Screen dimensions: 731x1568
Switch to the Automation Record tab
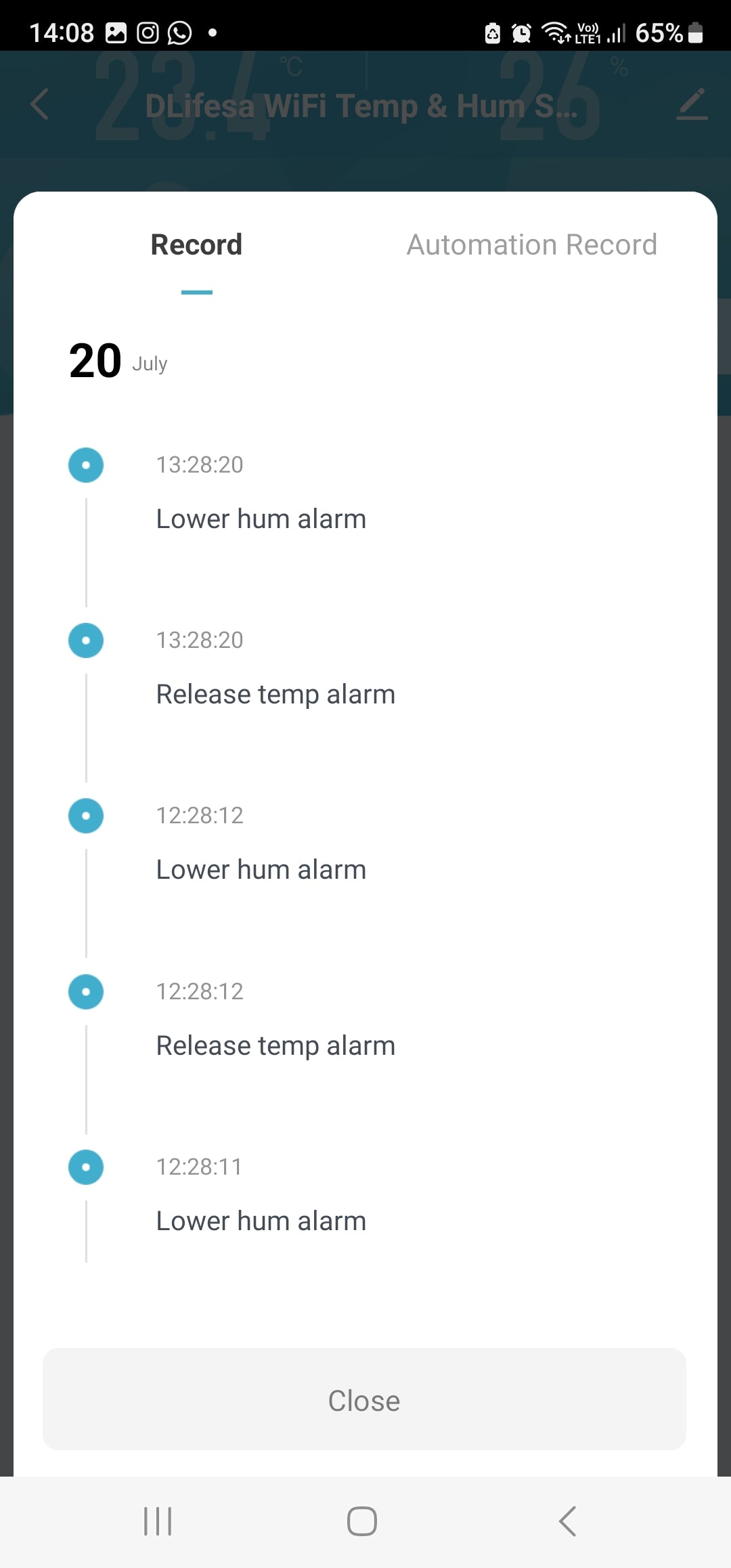(x=531, y=245)
